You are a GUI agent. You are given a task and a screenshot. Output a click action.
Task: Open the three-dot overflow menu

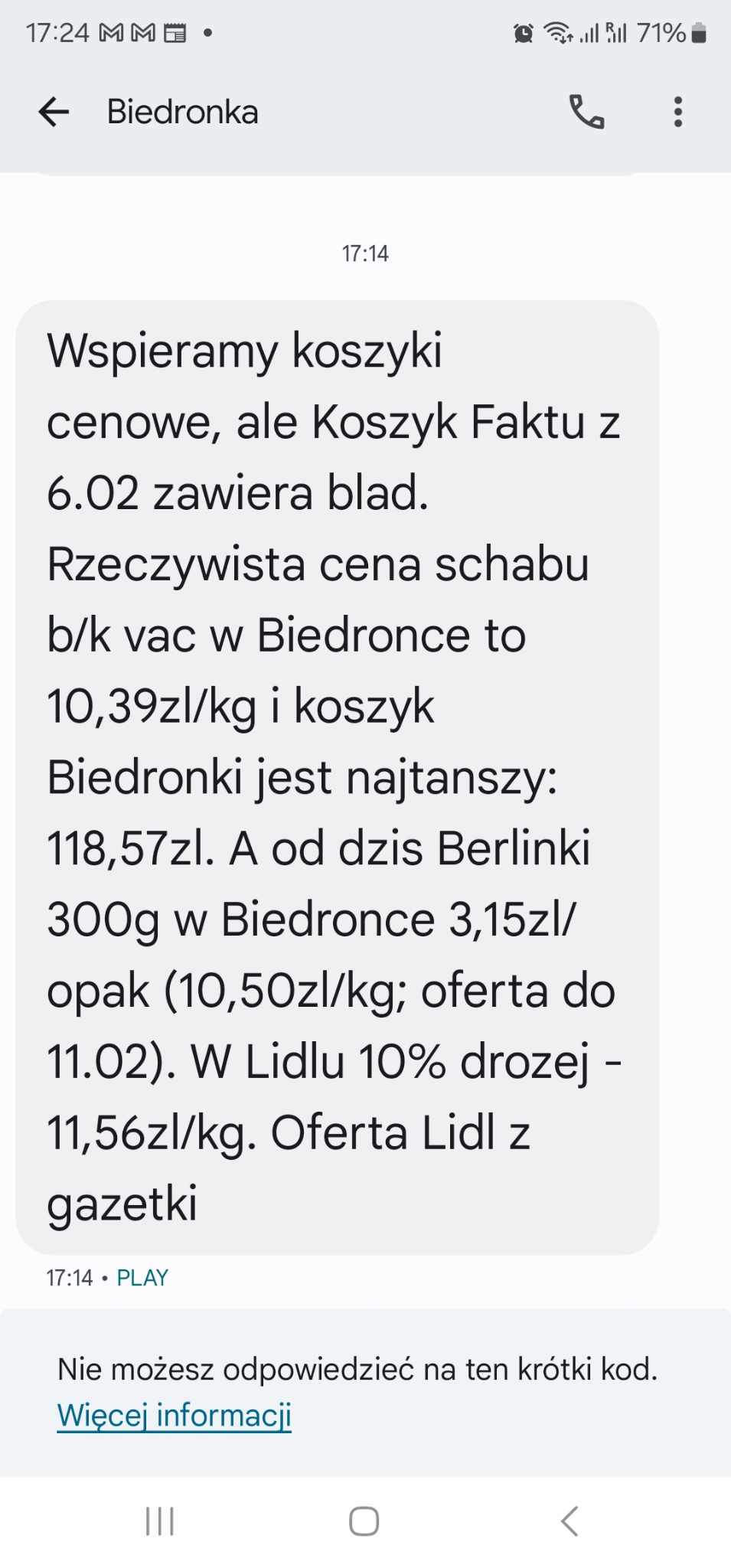click(677, 113)
